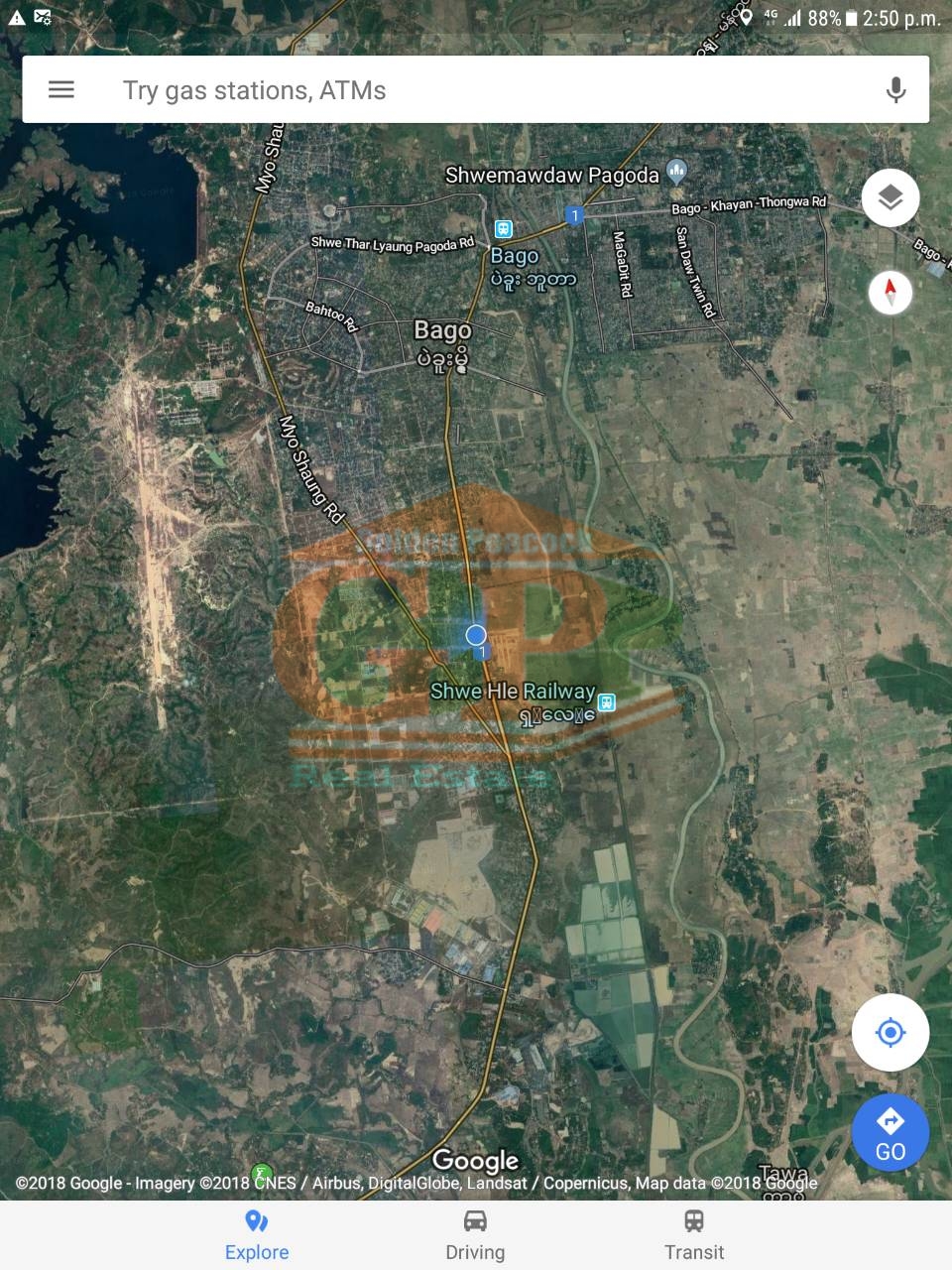Switch to the Explore tab
The image size is (952, 1270).
[257, 1235]
